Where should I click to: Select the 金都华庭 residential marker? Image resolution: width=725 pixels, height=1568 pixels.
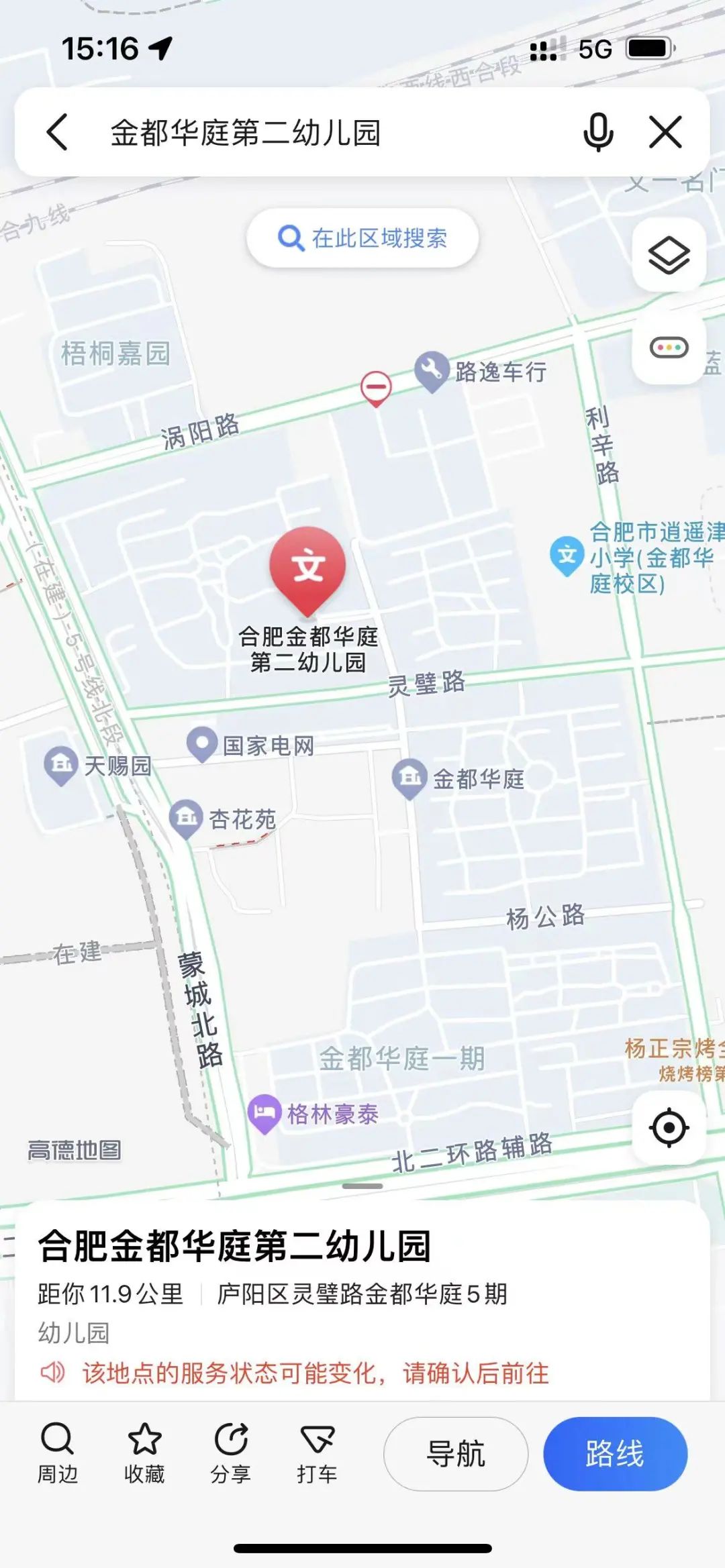tap(409, 778)
